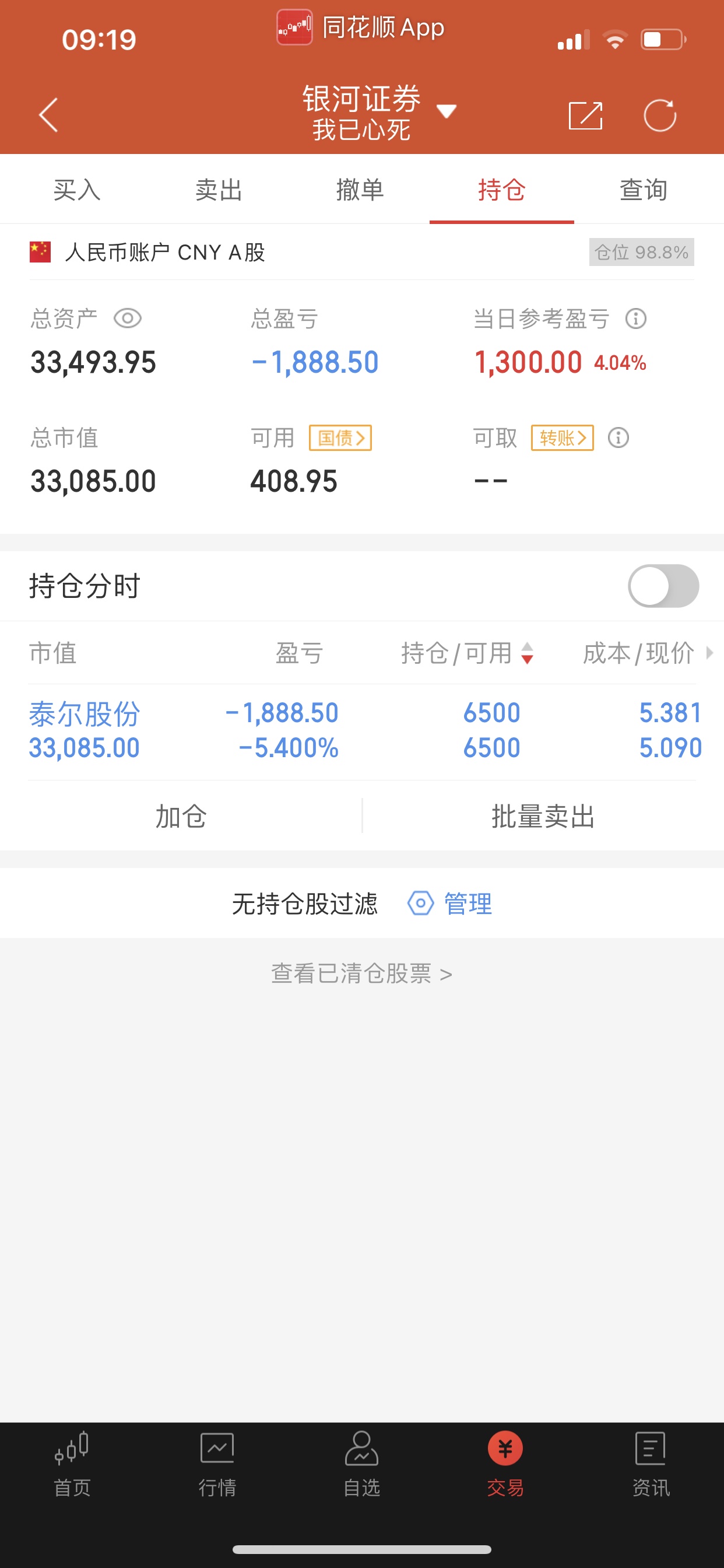Refresh the holdings data
Viewport: 724px width, 1568px height.
(660, 115)
